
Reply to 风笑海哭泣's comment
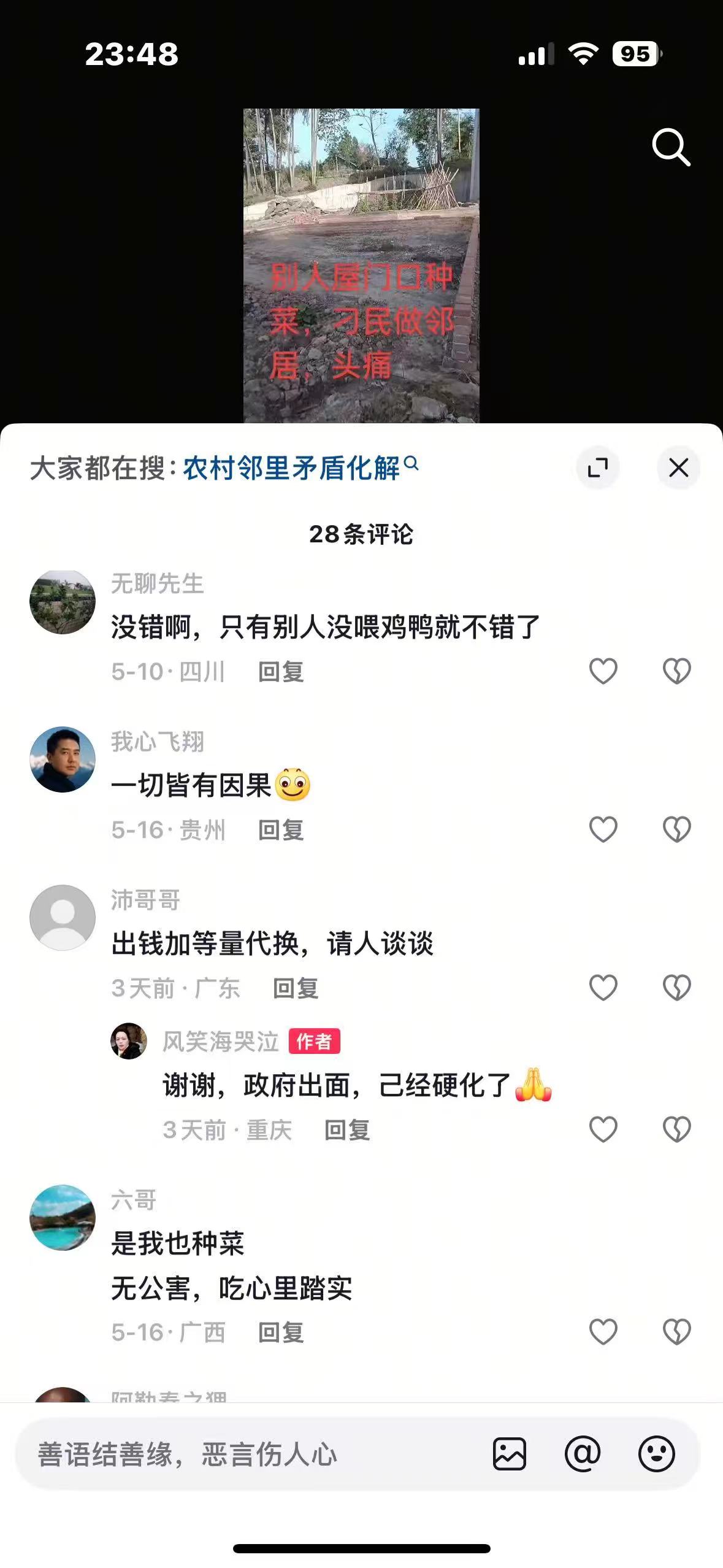click(347, 1130)
